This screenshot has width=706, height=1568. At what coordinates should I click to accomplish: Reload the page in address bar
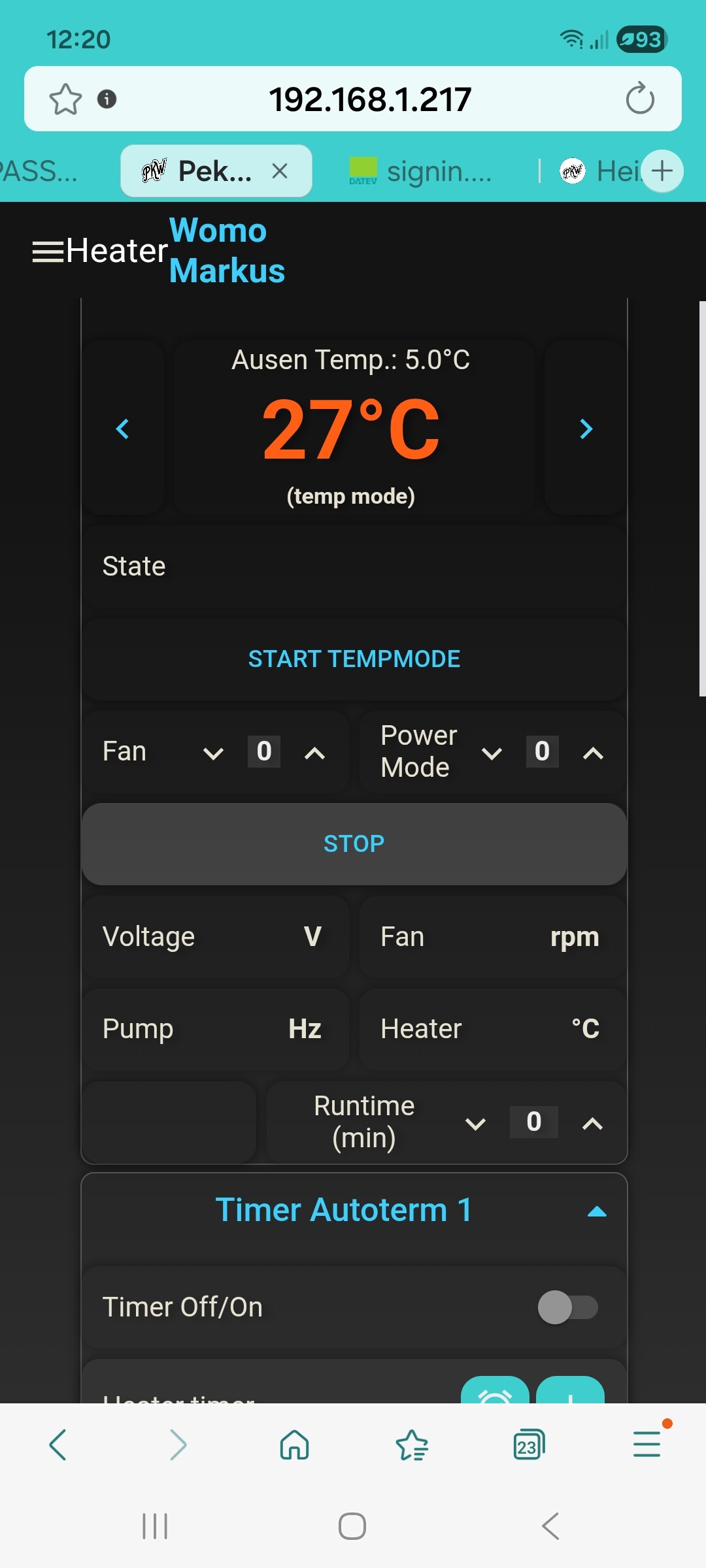(639, 99)
